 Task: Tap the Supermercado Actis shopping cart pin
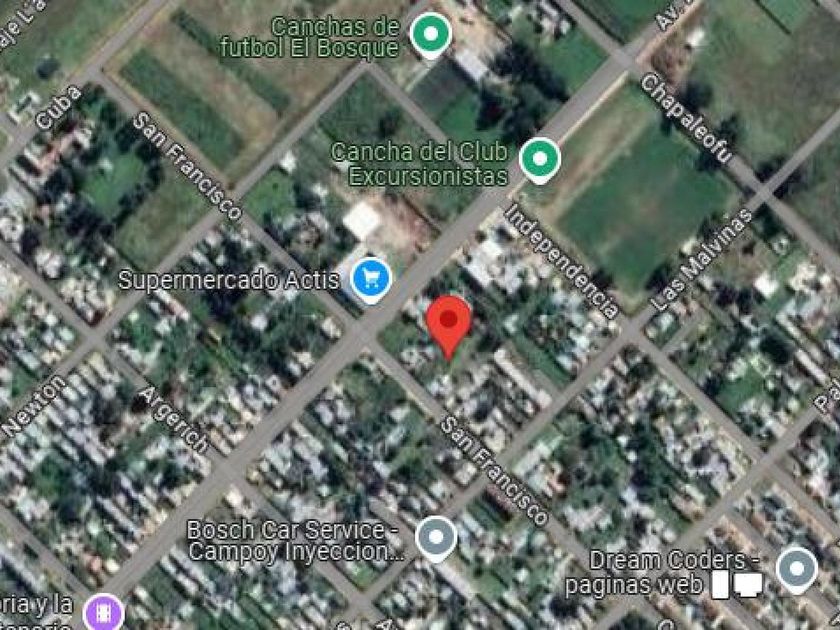click(x=371, y=280)
